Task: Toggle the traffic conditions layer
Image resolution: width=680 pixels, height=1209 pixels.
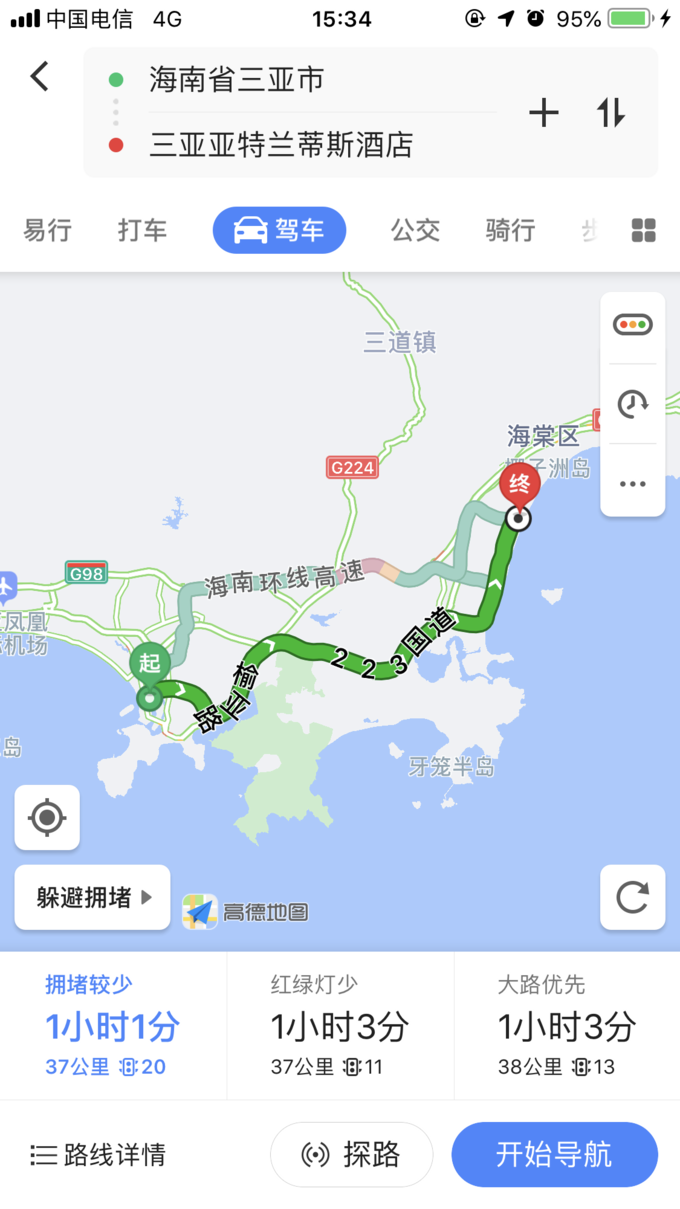Action: pos(632,325)
